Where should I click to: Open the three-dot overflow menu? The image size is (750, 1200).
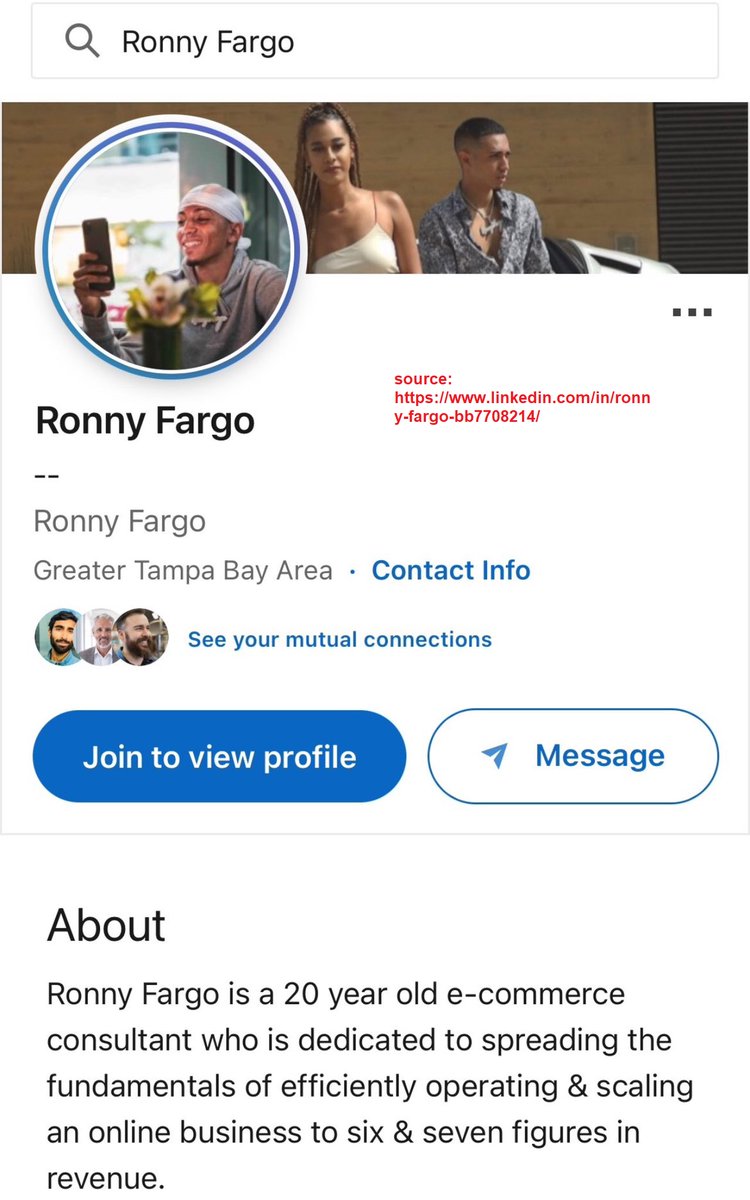(x=692, y=312)
